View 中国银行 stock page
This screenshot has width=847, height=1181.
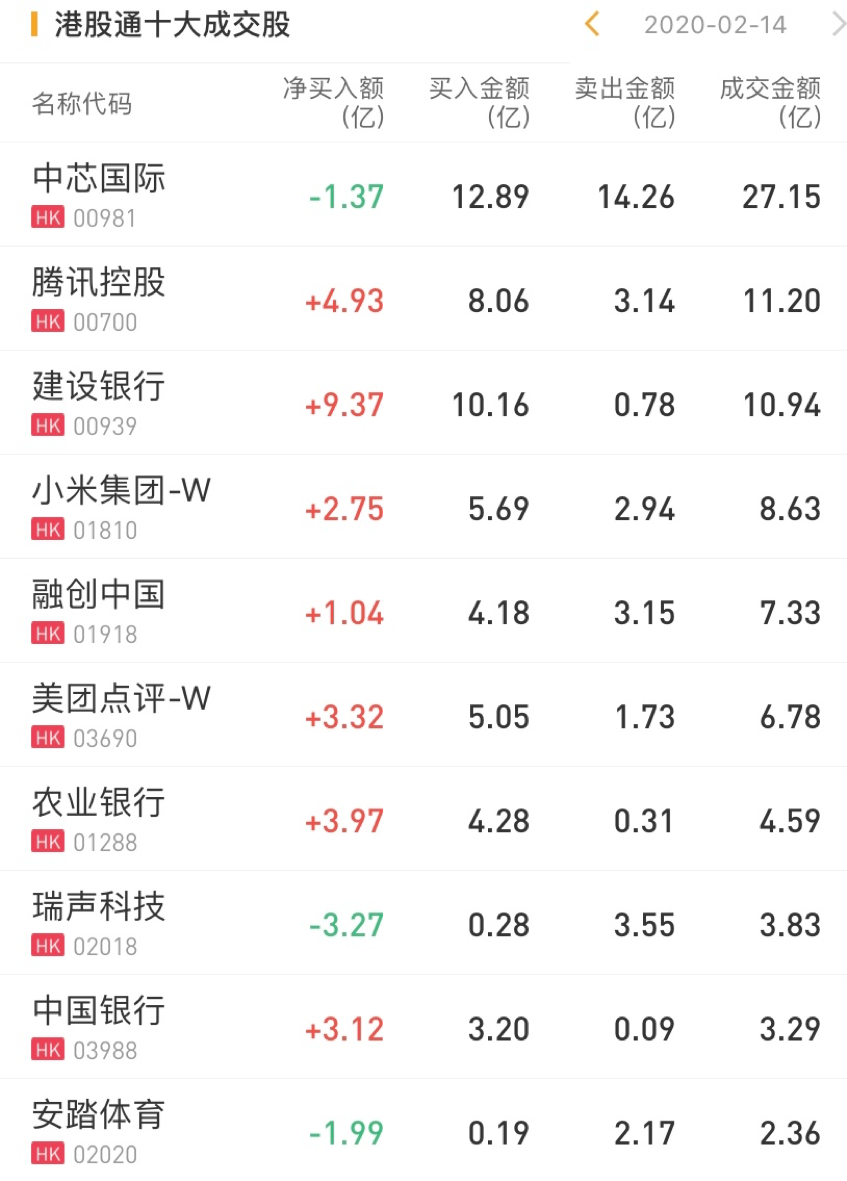[x=99, y=1026]
